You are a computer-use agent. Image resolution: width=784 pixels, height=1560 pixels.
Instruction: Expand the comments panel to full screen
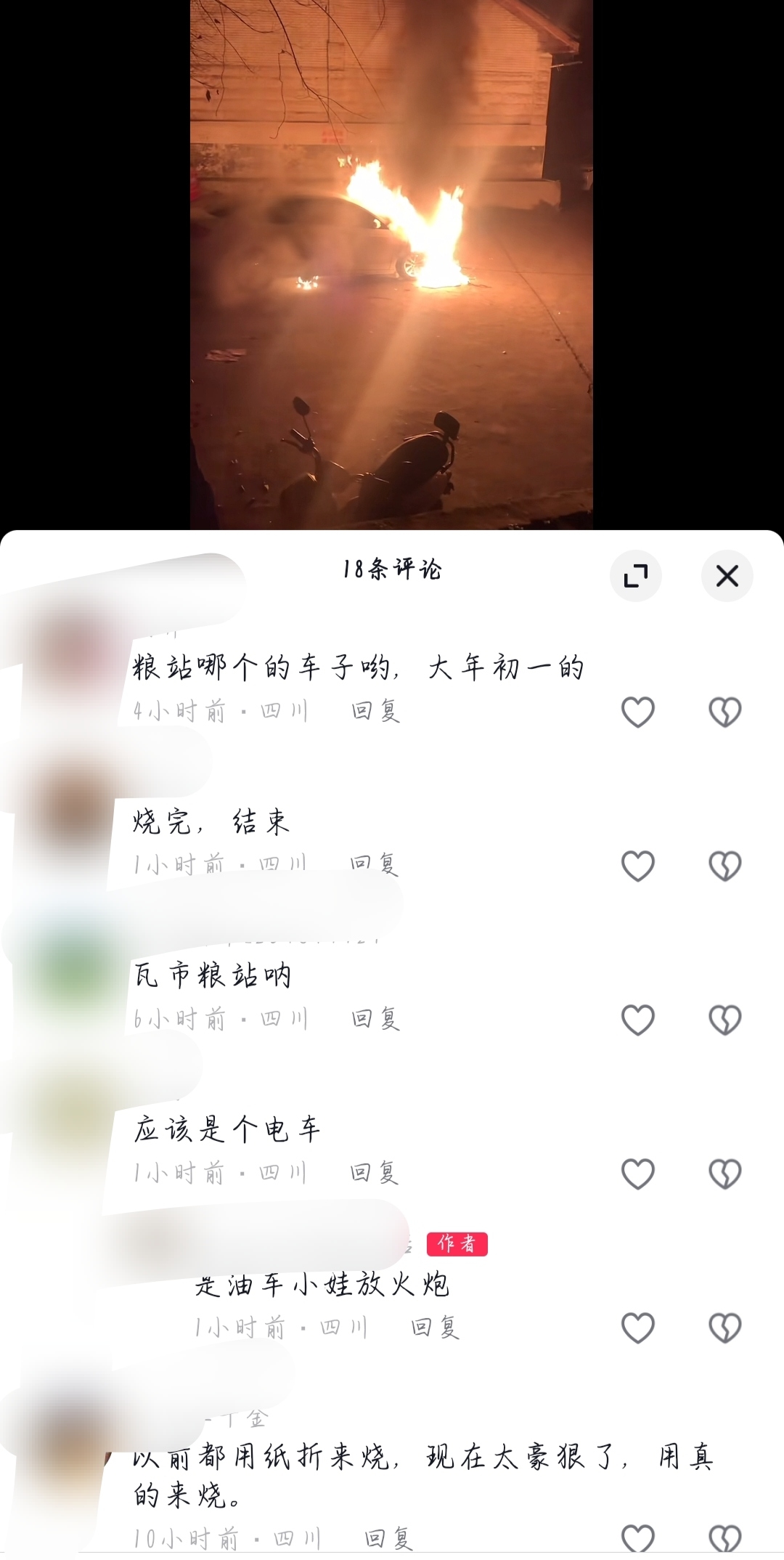(635, 576)
